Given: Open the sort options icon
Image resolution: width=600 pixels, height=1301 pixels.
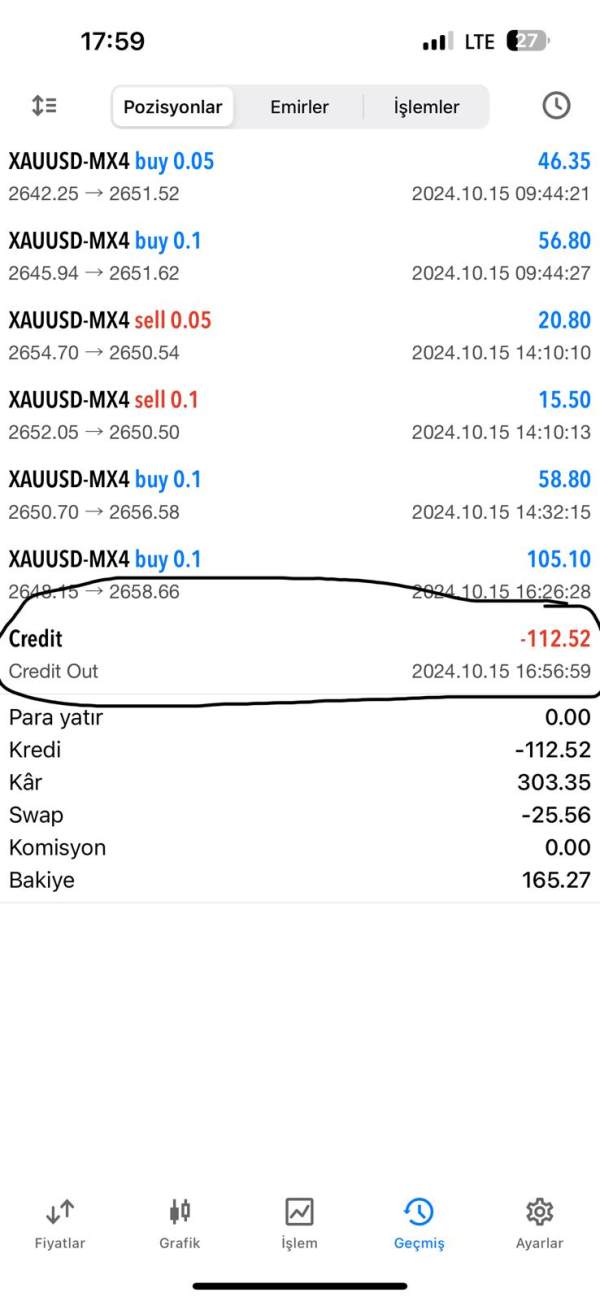Looking at the screenshot, I should [x=44, y=106].
